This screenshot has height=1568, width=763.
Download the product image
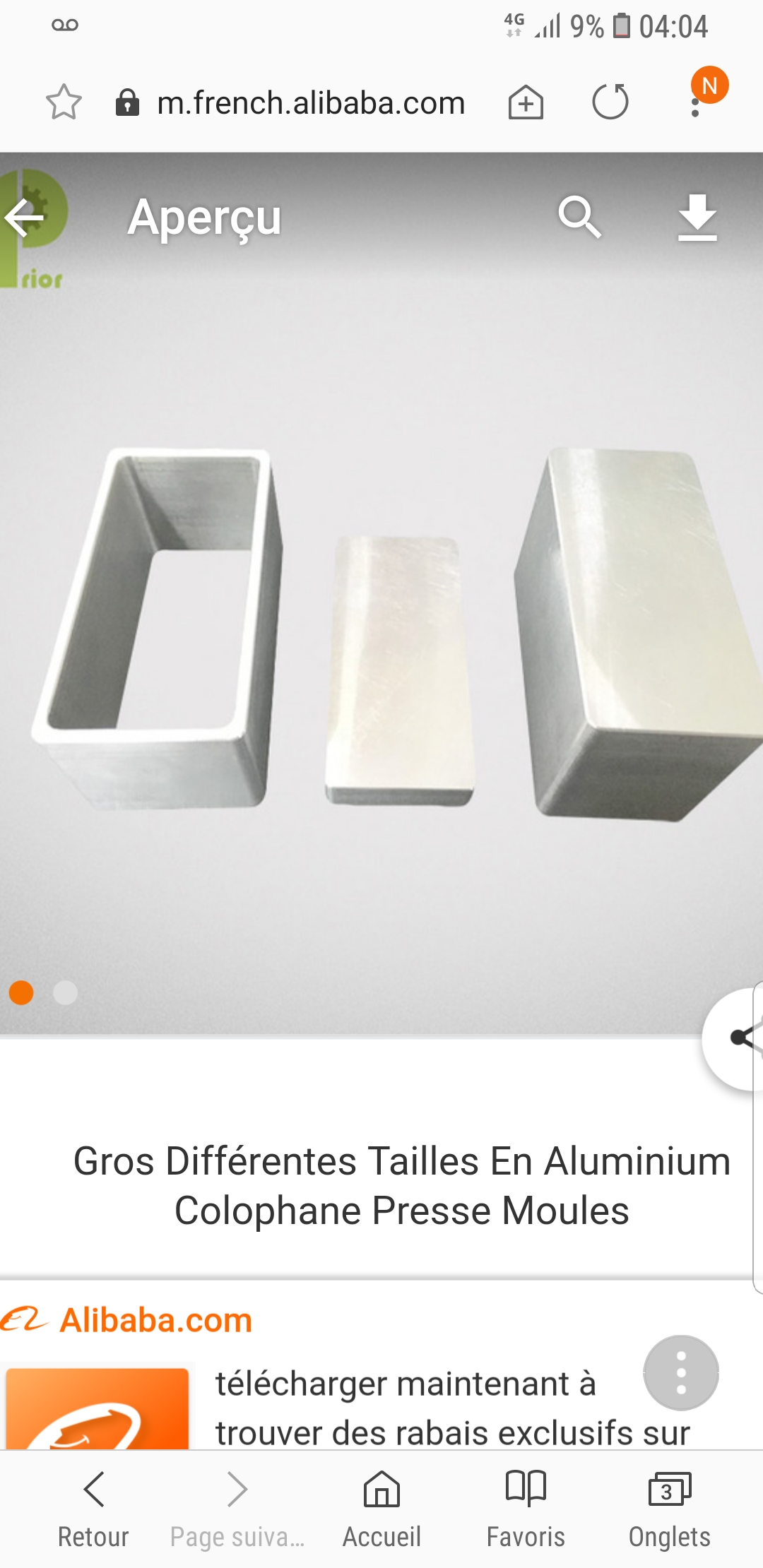[x=697, y=217]
